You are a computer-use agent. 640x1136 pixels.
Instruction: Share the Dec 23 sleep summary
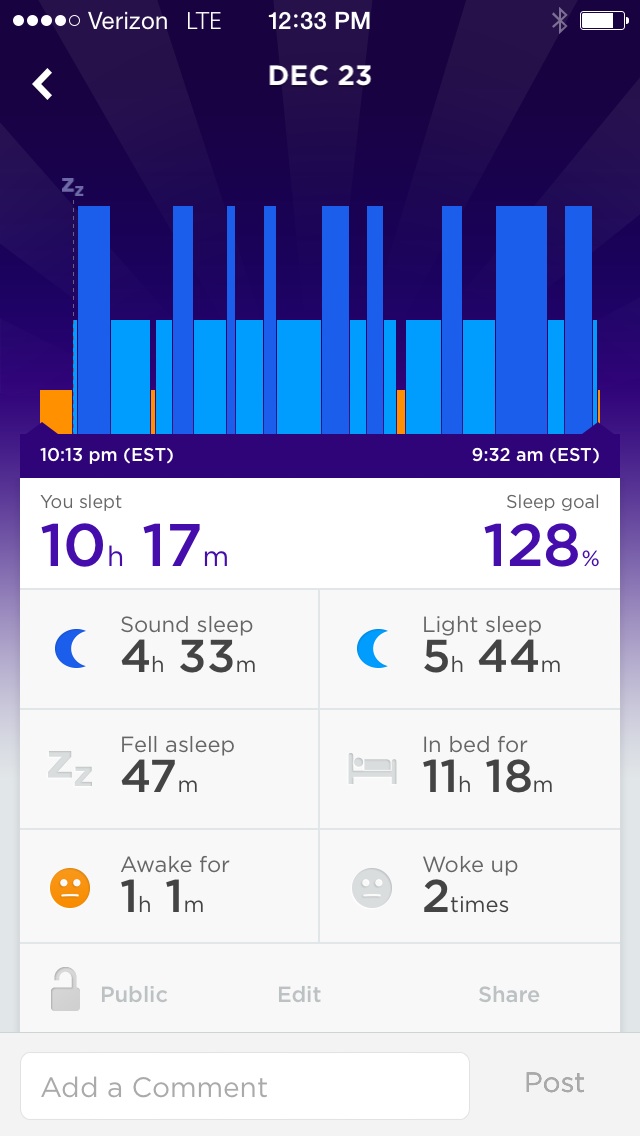pos(508,994)
